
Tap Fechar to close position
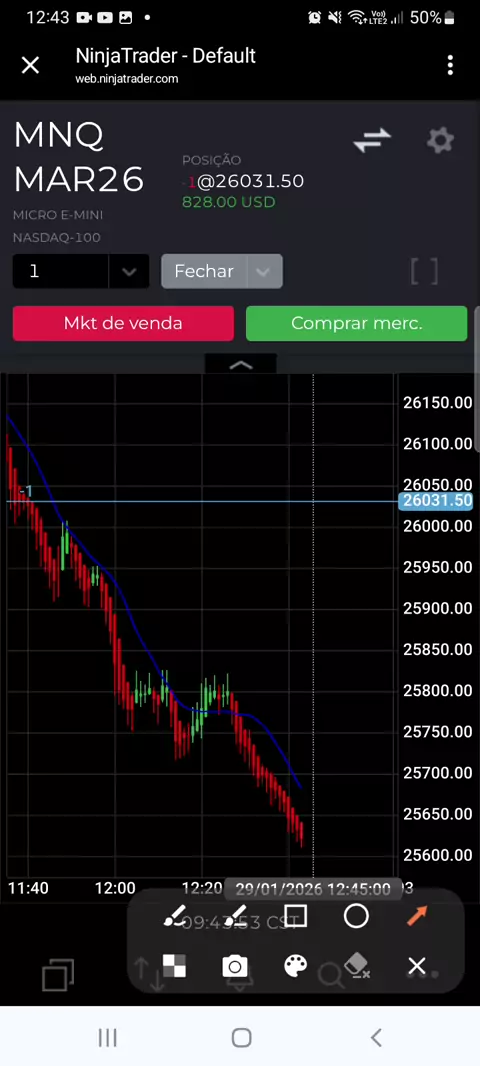click(x=204, y=271)
